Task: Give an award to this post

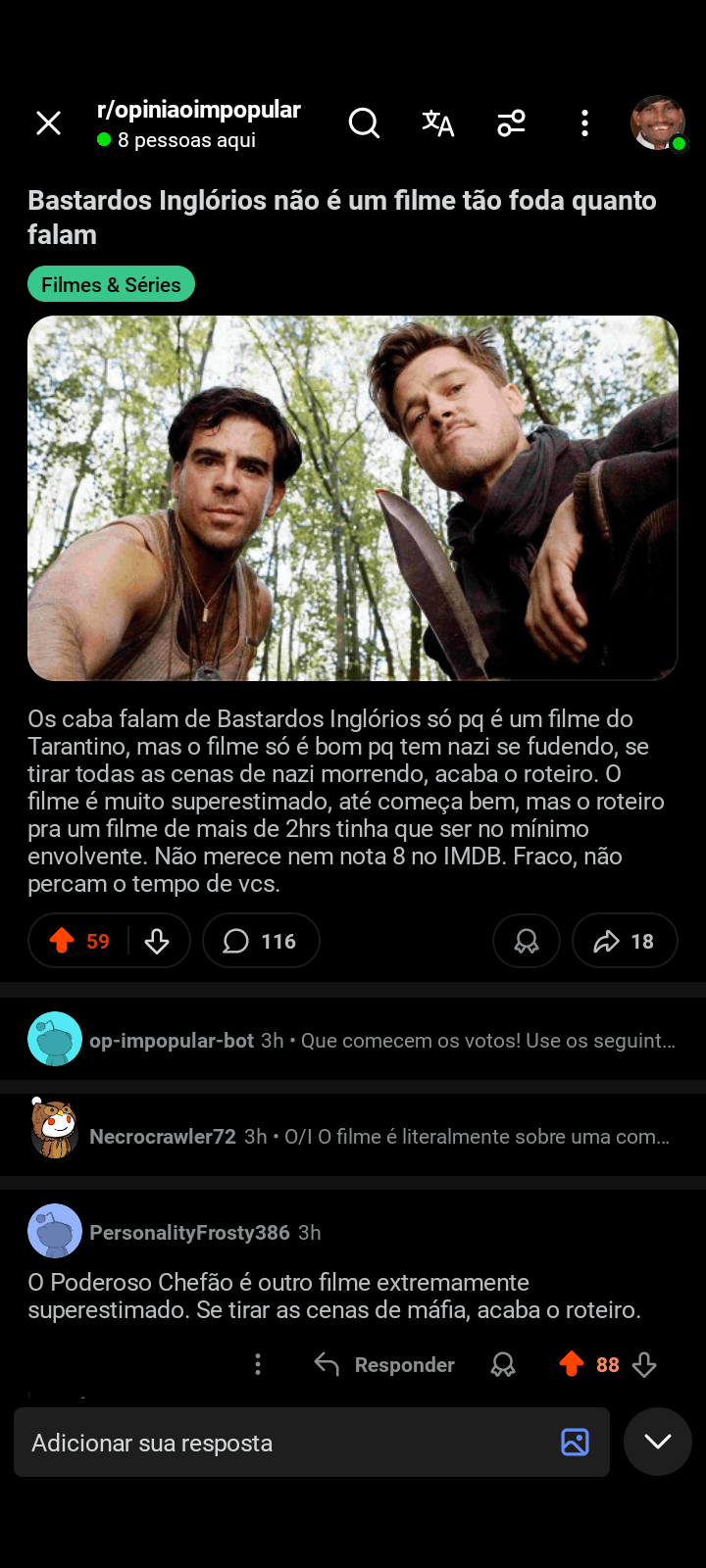Action: pyautogui.click(x=527, y=941)
